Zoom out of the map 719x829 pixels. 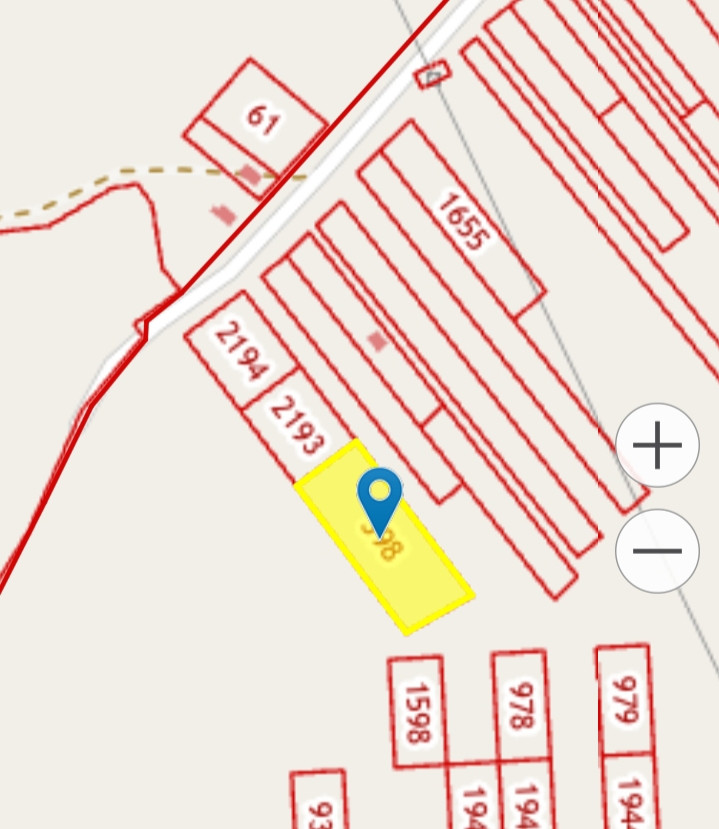tap(657, 551)
